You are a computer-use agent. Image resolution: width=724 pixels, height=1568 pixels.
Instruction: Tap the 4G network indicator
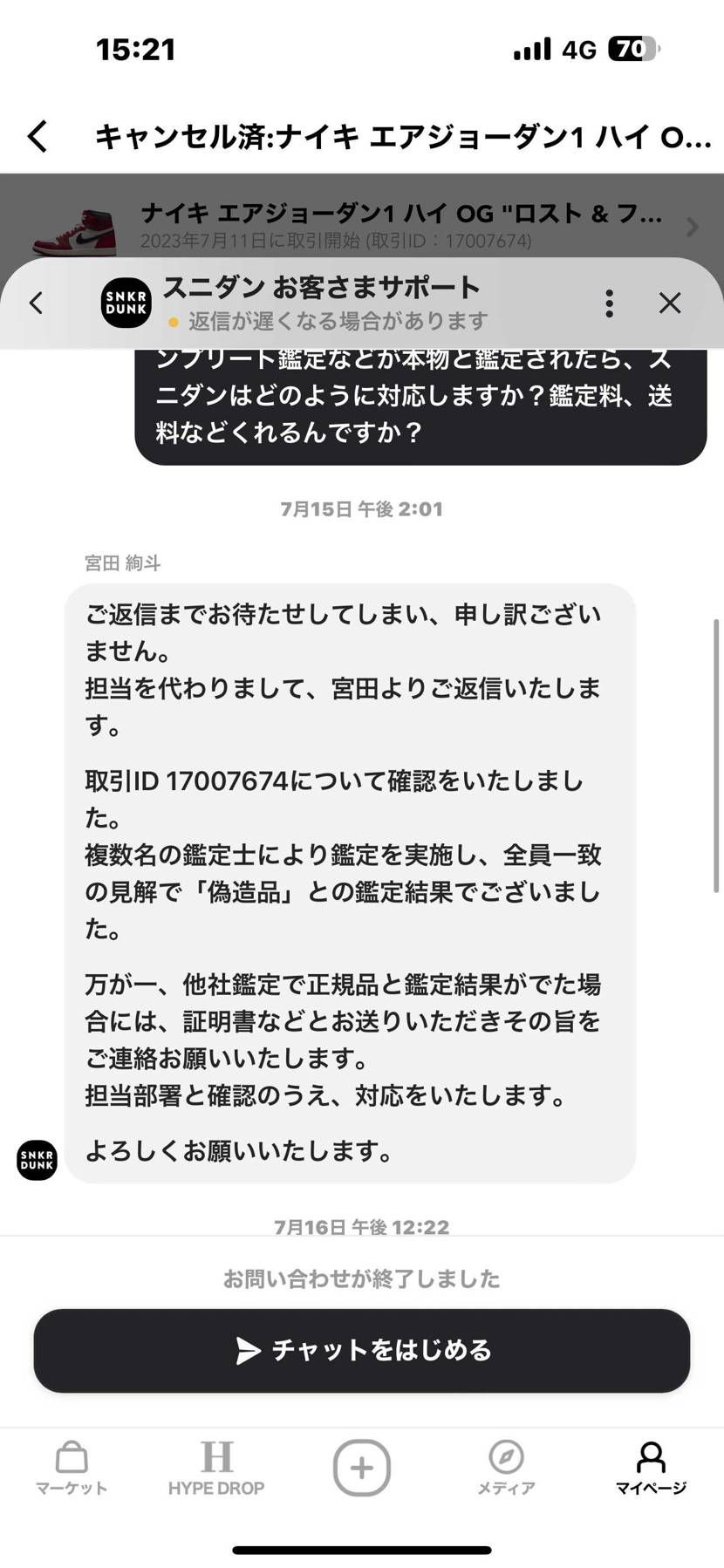577,50
